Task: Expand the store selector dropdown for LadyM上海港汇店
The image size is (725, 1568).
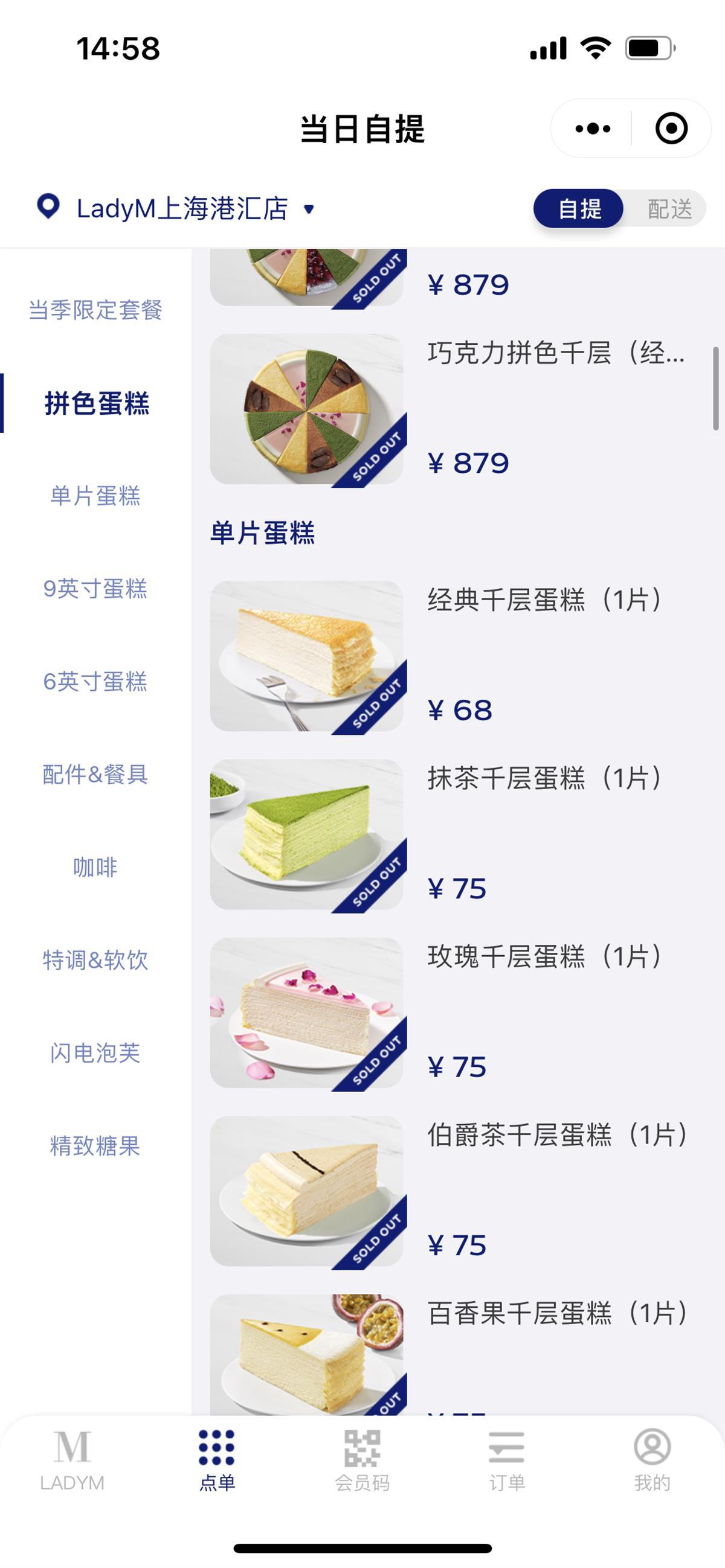Action: pyautogui.click(x=309, y=208)
